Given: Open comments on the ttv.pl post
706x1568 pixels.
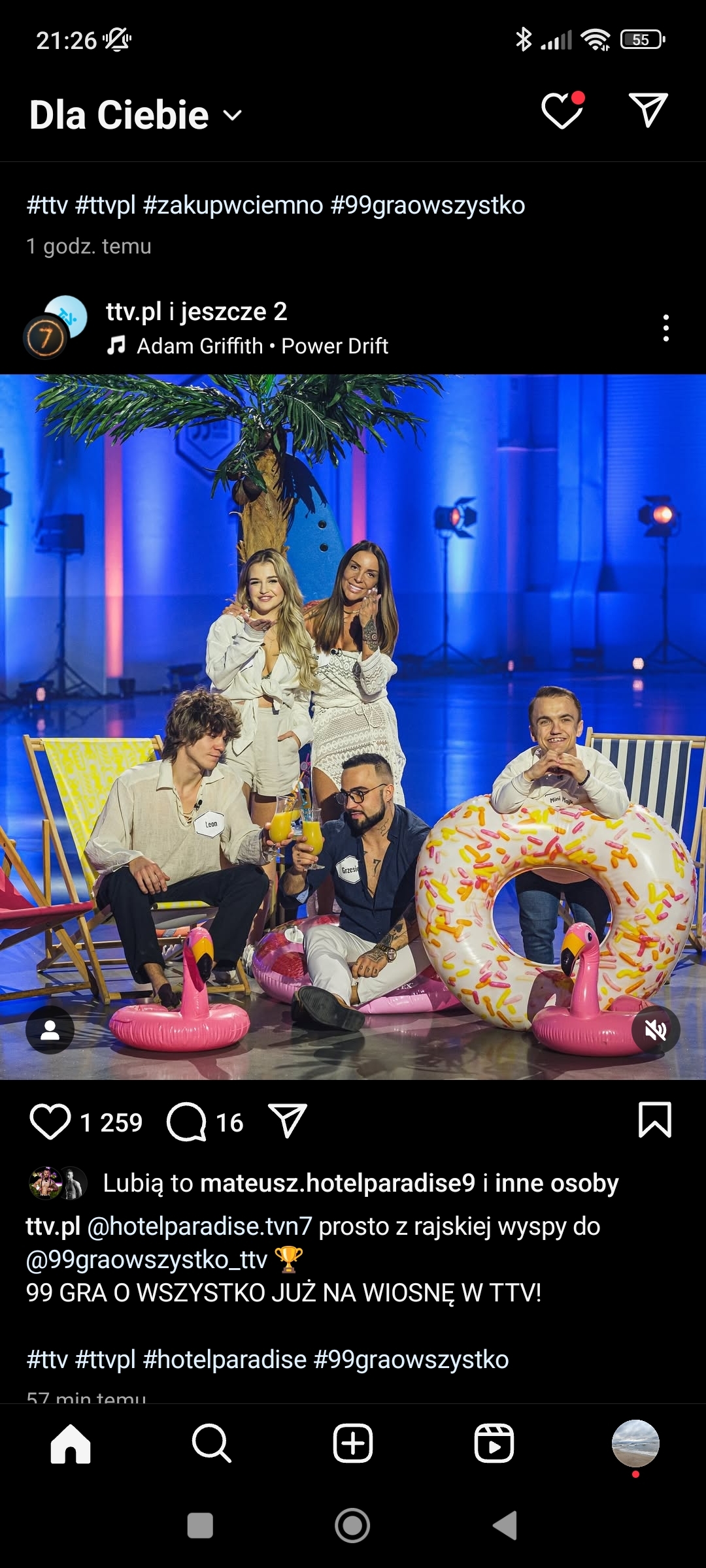Looking at the screenshot, I should point(187,1122).
